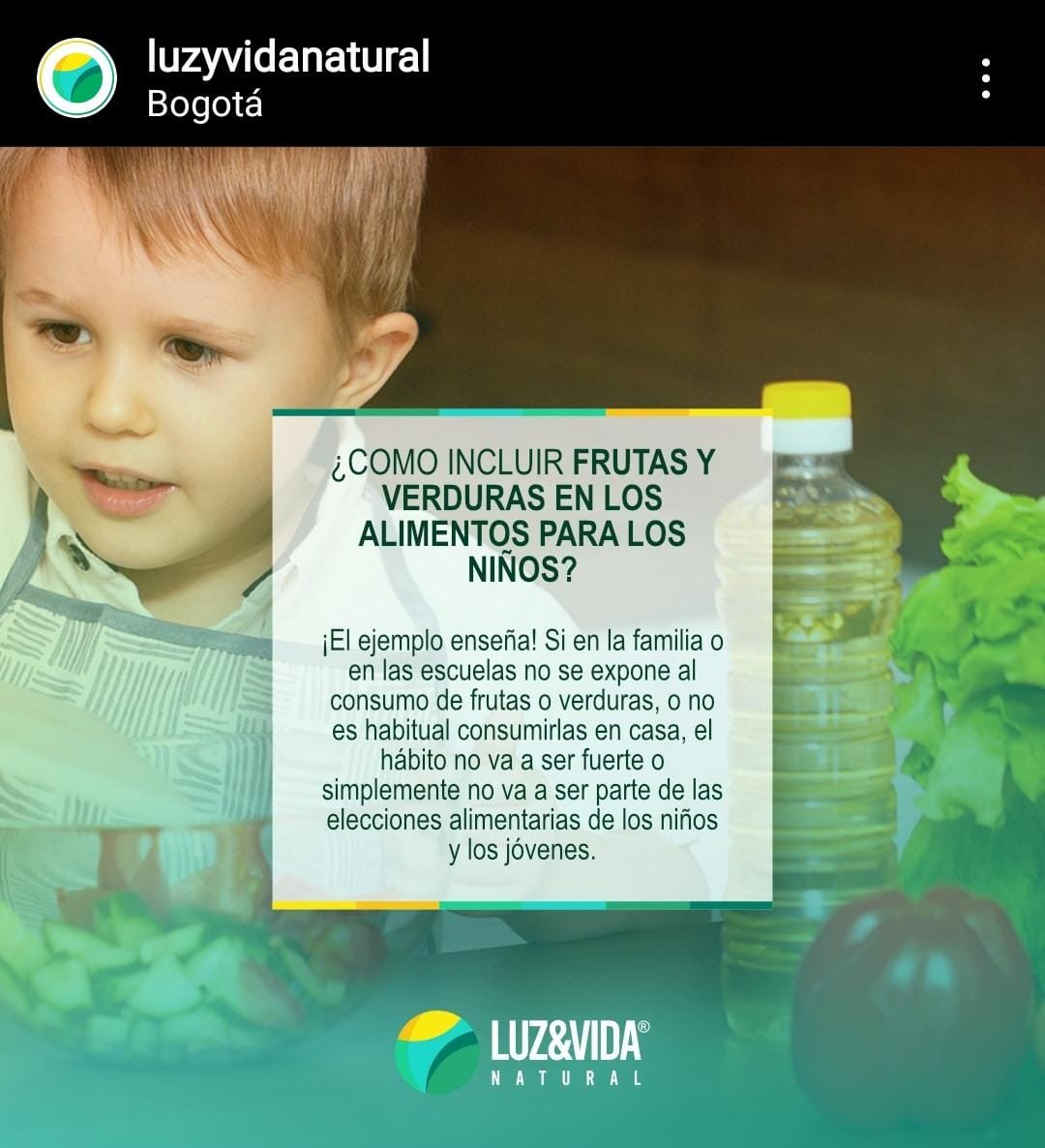1045x1148 pixels.
Task: Open the luzyvidanatural profile picture
Action: pos(76,78)
